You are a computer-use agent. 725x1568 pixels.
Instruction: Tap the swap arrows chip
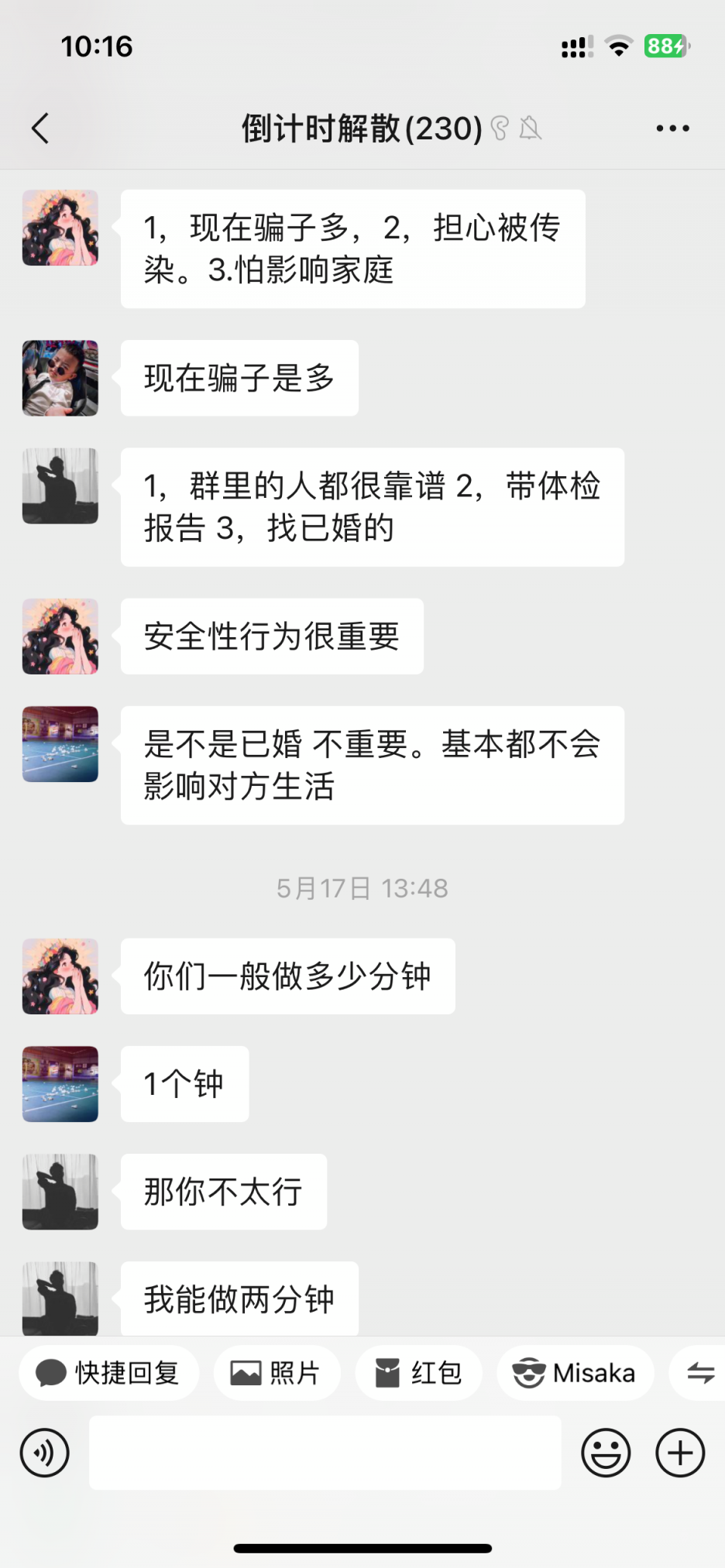[x=699, y=1373]
